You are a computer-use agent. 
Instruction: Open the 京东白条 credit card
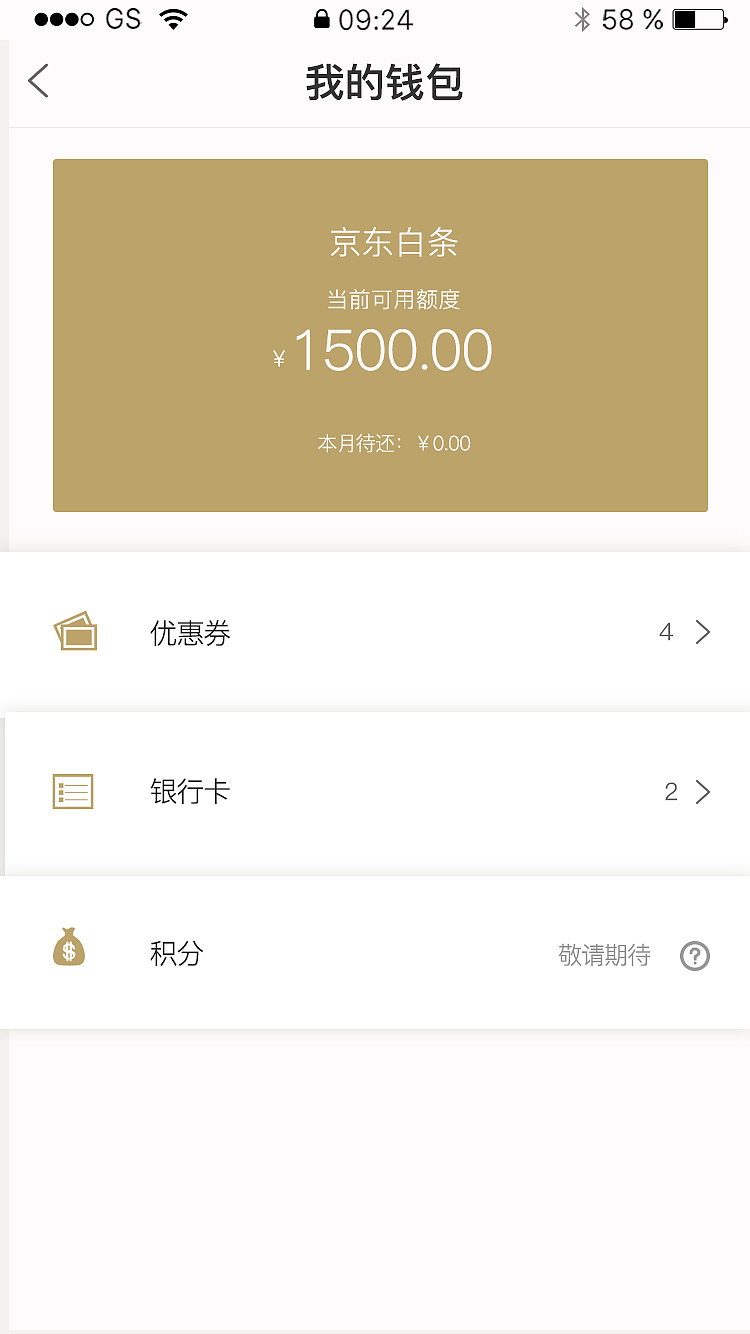[x=380, y=335]
